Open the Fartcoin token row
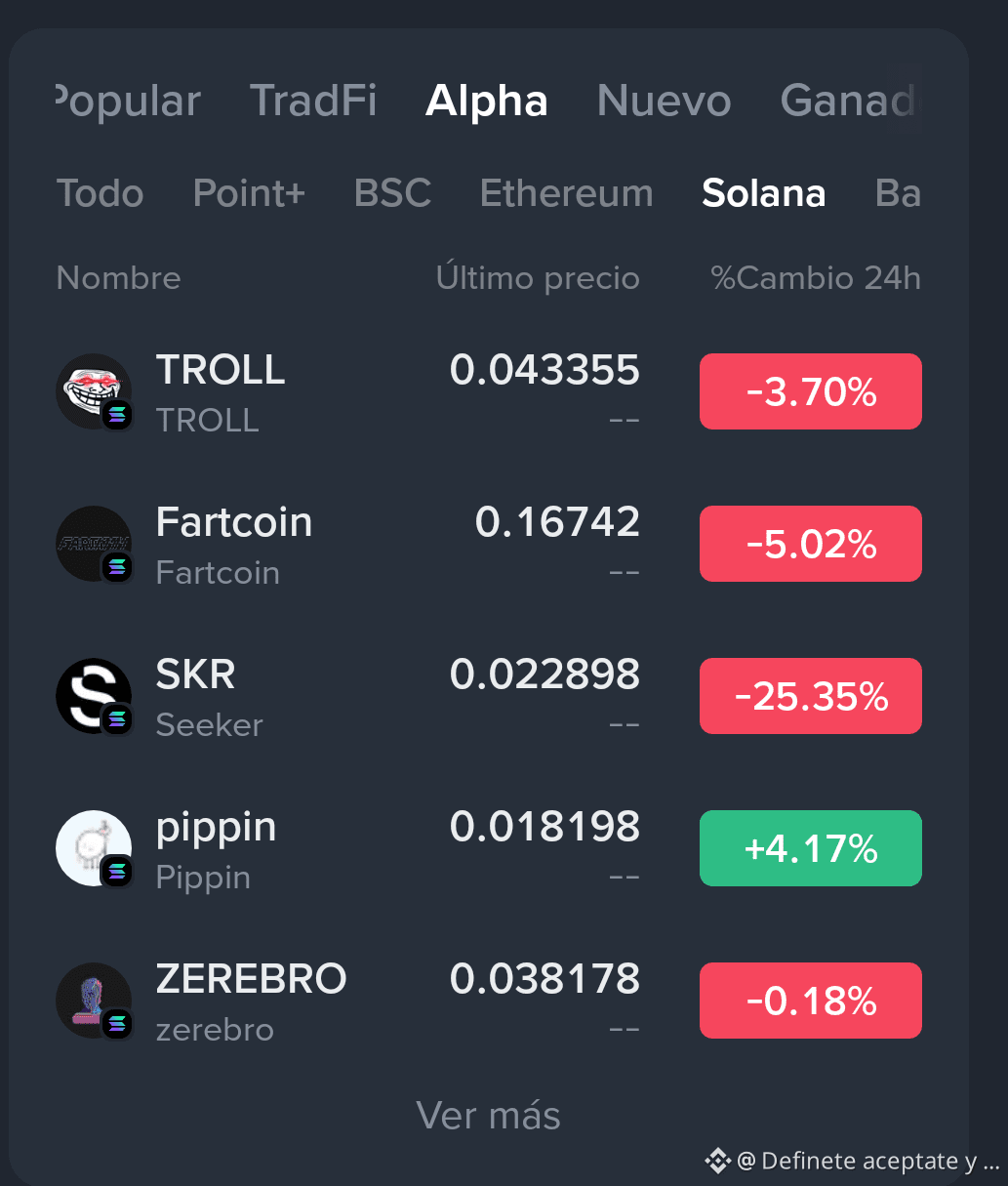Viewport: 1008px width, 1186px height. click(489, 545)
